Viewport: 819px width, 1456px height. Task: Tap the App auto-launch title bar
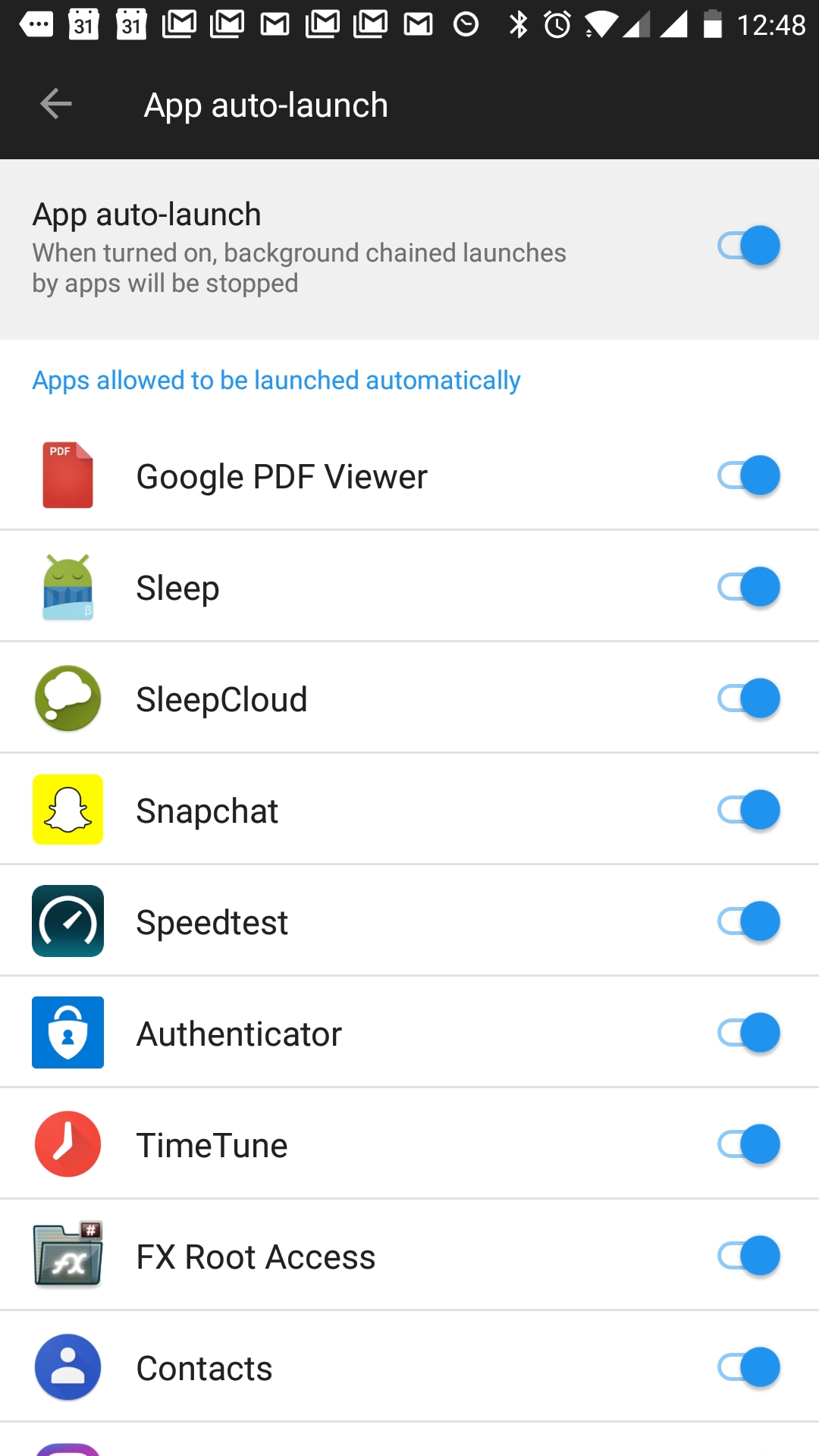coord(265,104)
